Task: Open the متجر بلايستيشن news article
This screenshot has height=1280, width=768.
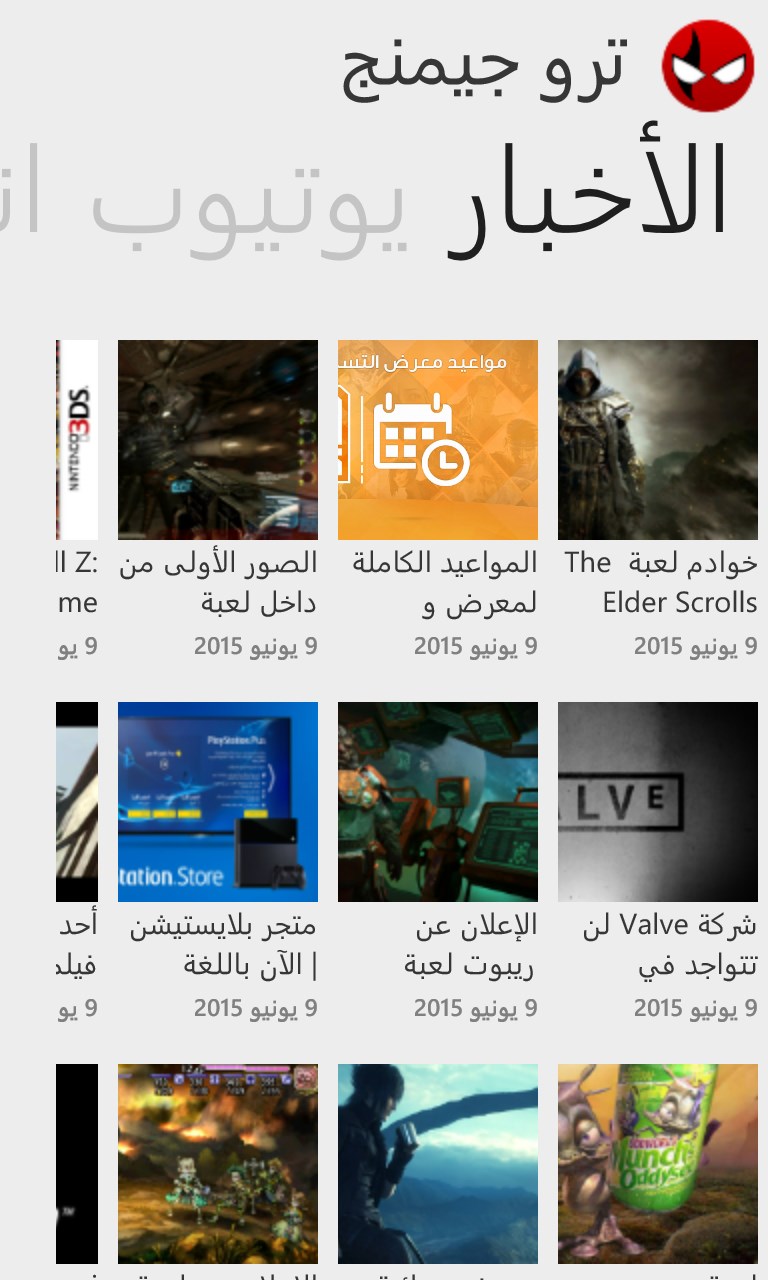Action: tap(218, 802)
